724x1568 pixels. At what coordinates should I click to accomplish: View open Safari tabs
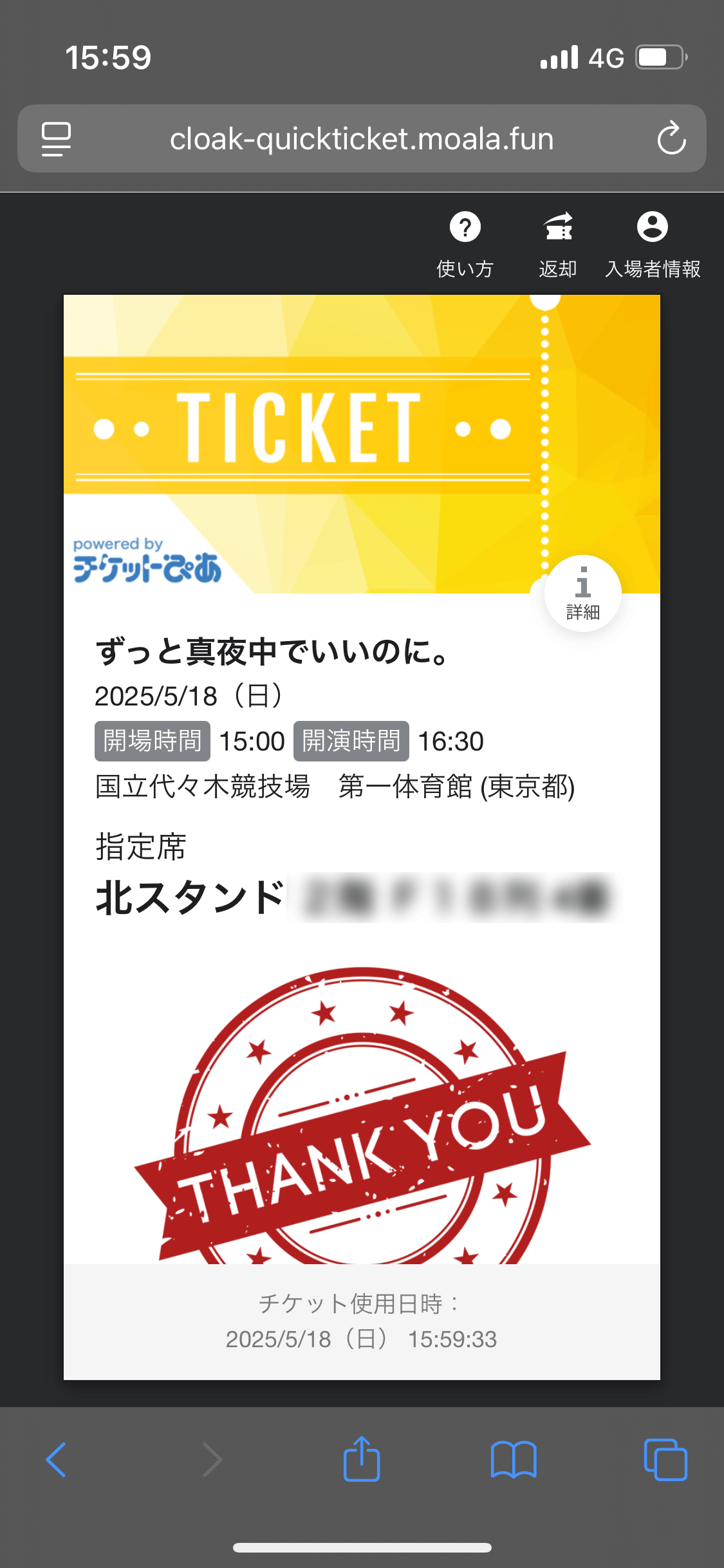pos(665,1459)
